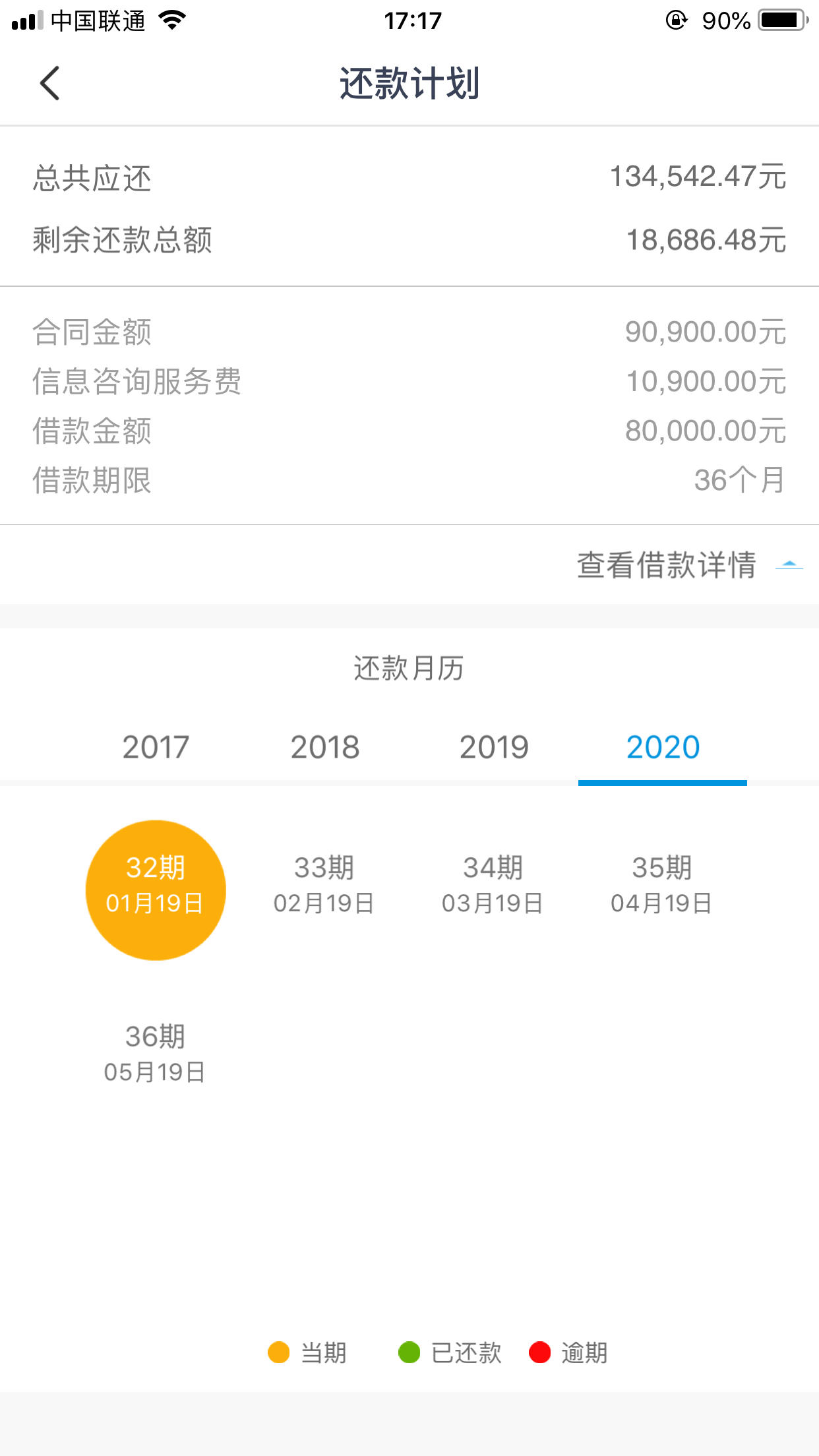
Task: Switch to the 2017 year tab
Action: tap(156, 748)
